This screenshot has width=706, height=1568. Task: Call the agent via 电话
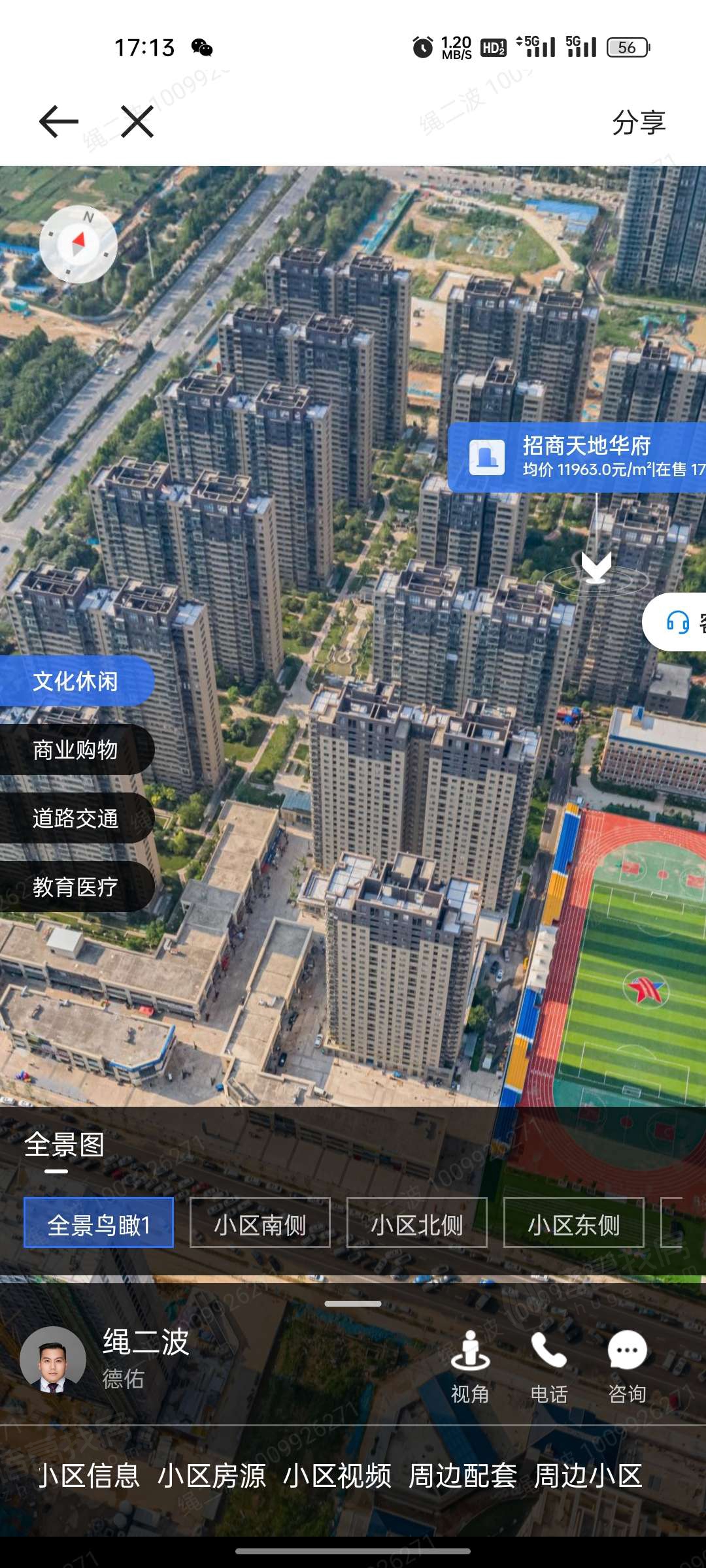pos(548,1367)
